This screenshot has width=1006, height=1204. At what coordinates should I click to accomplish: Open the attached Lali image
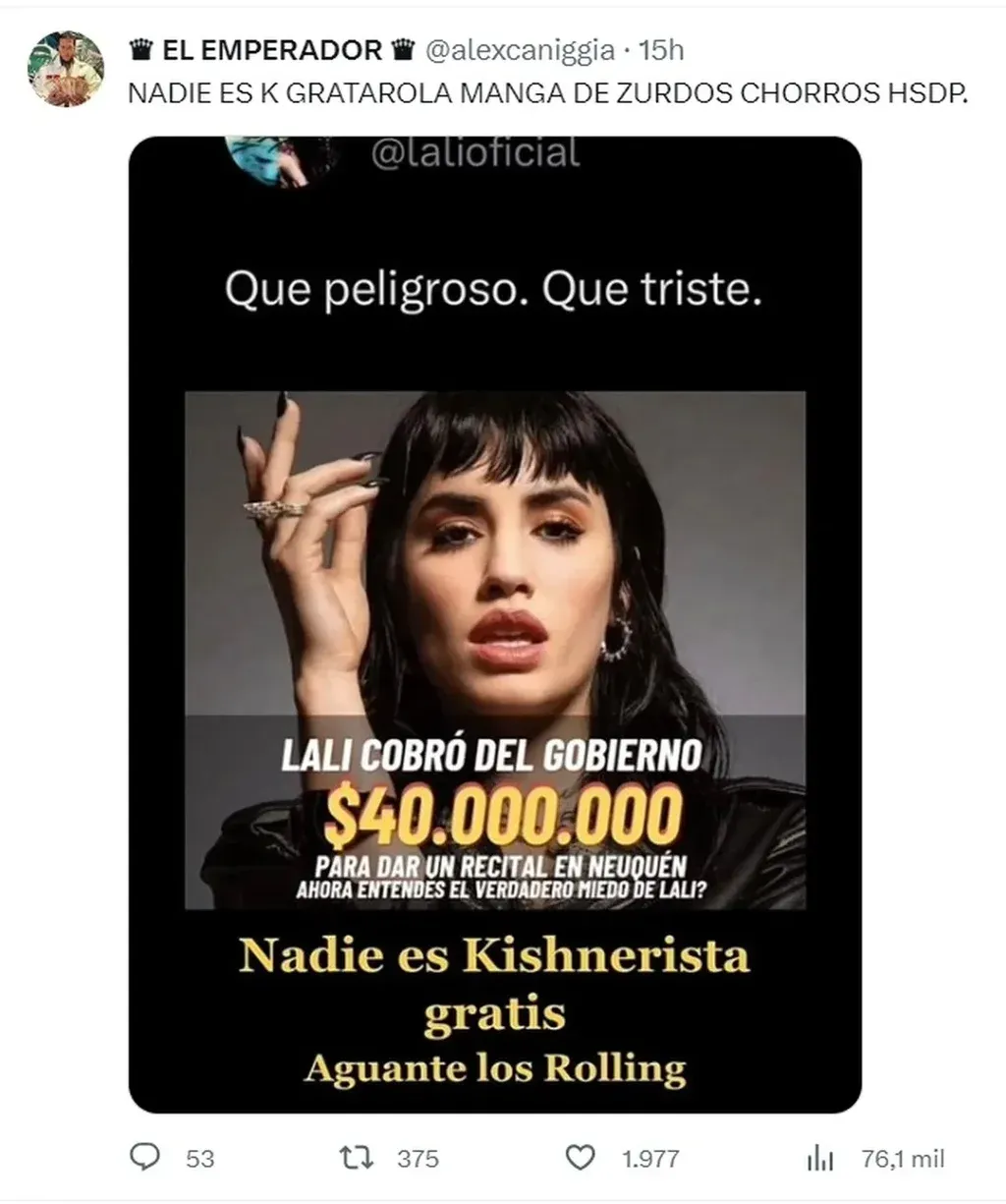495,624
